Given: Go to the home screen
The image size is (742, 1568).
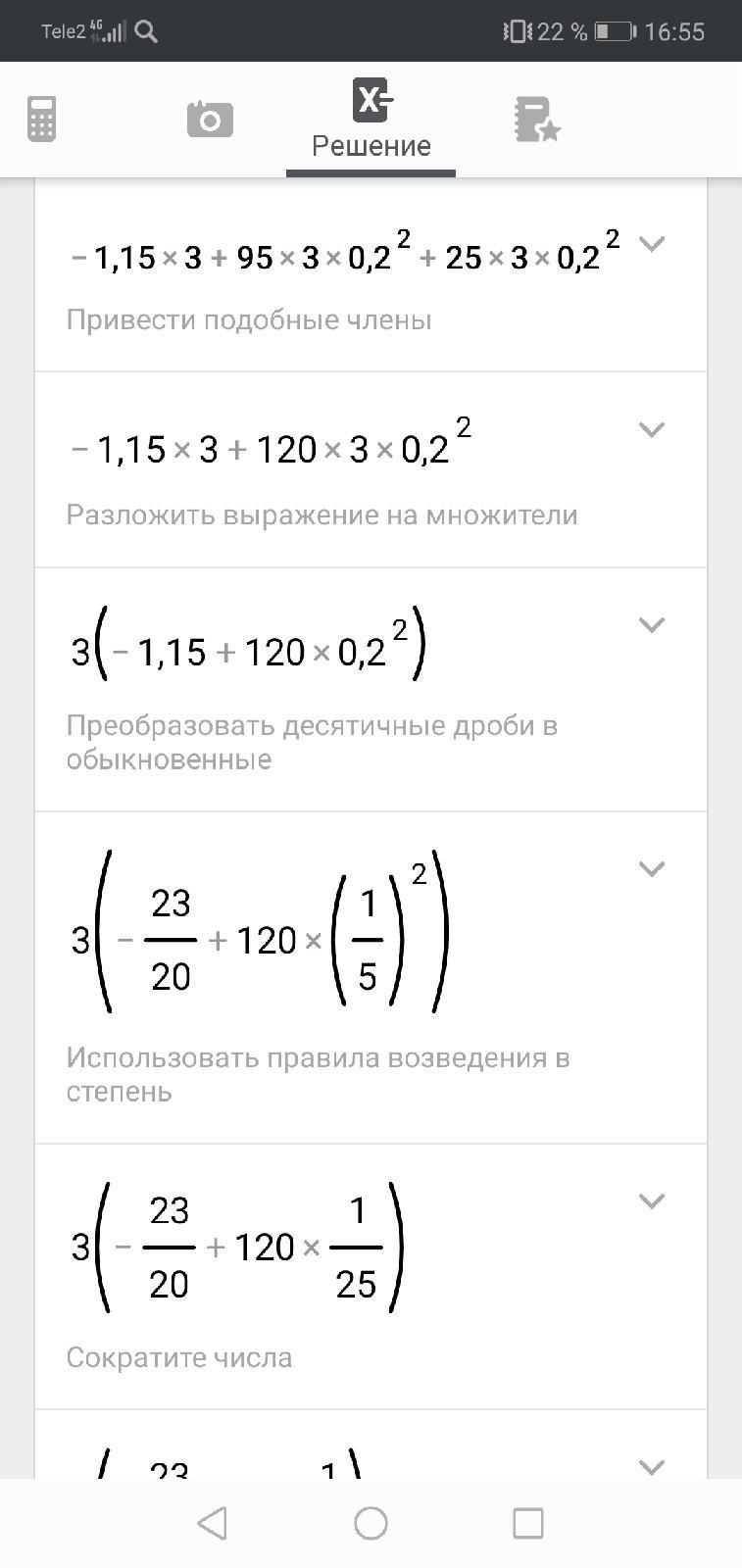Looking at the screenshot, I should 371,1523.
